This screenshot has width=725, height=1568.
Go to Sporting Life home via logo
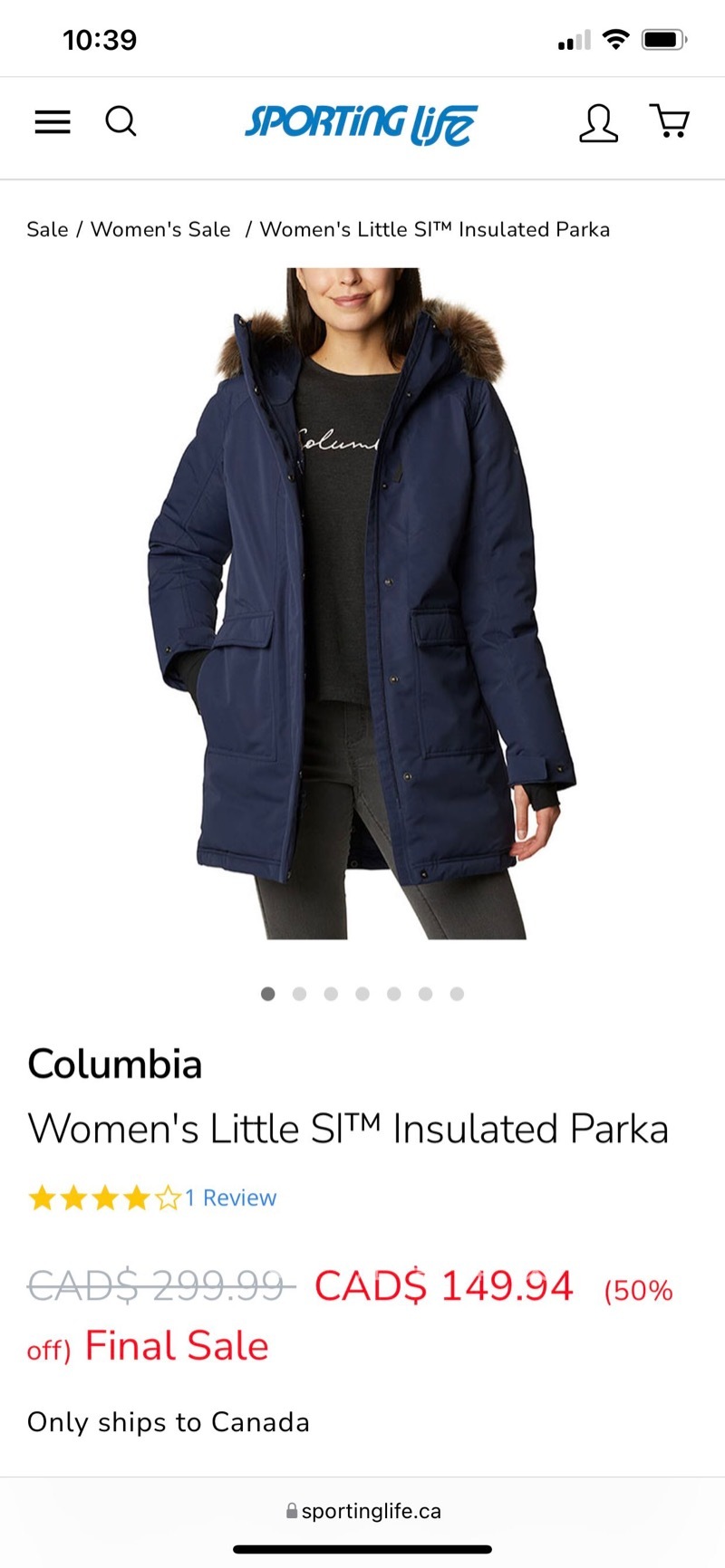point(361,124)
